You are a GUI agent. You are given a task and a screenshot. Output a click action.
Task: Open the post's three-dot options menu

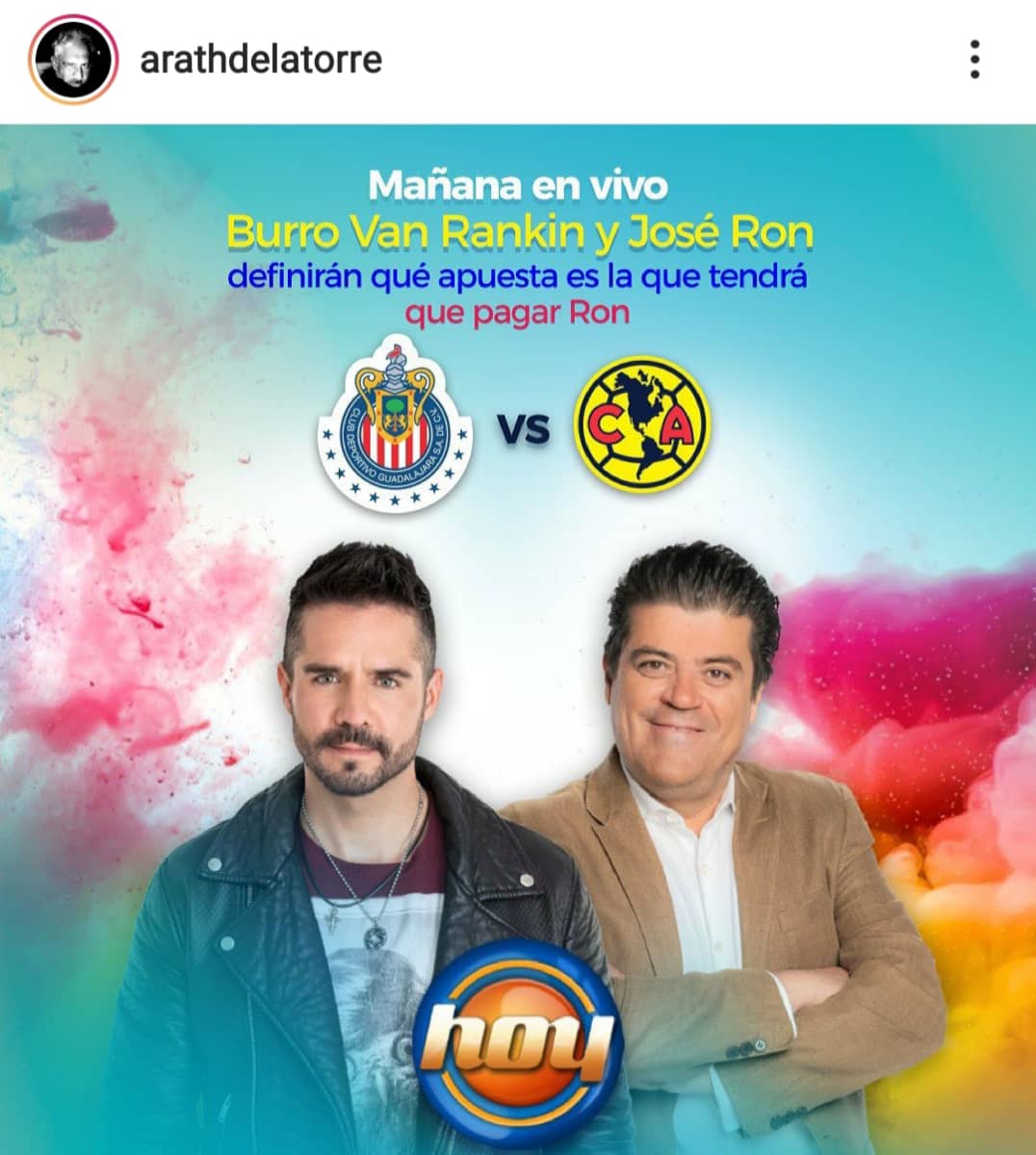click(974, 60)
